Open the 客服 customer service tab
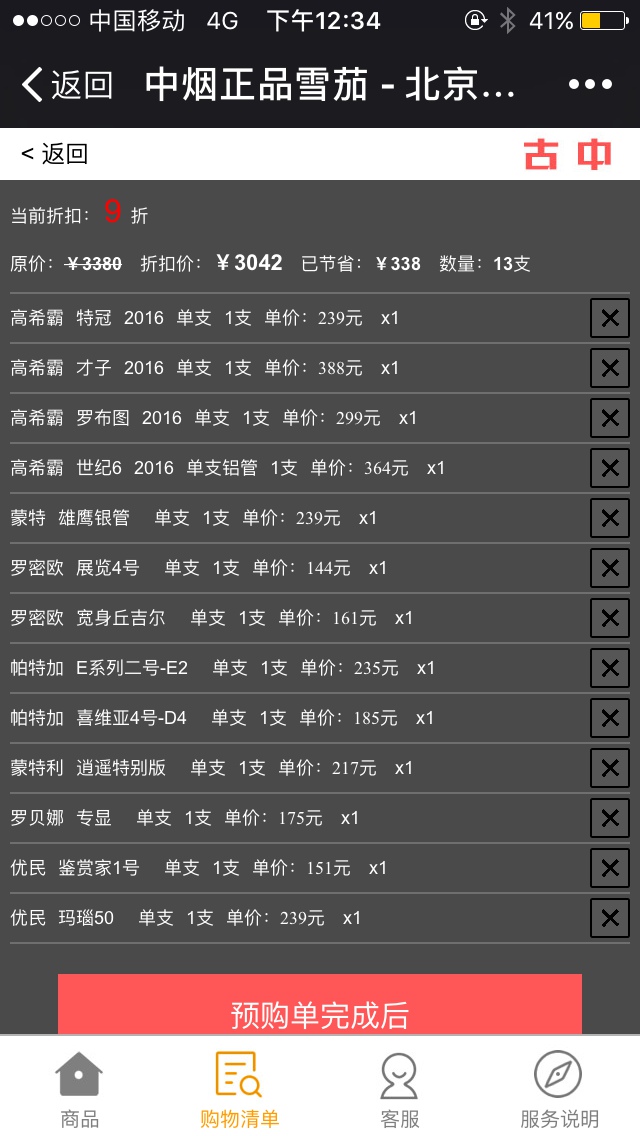 tap(399, 1090)
